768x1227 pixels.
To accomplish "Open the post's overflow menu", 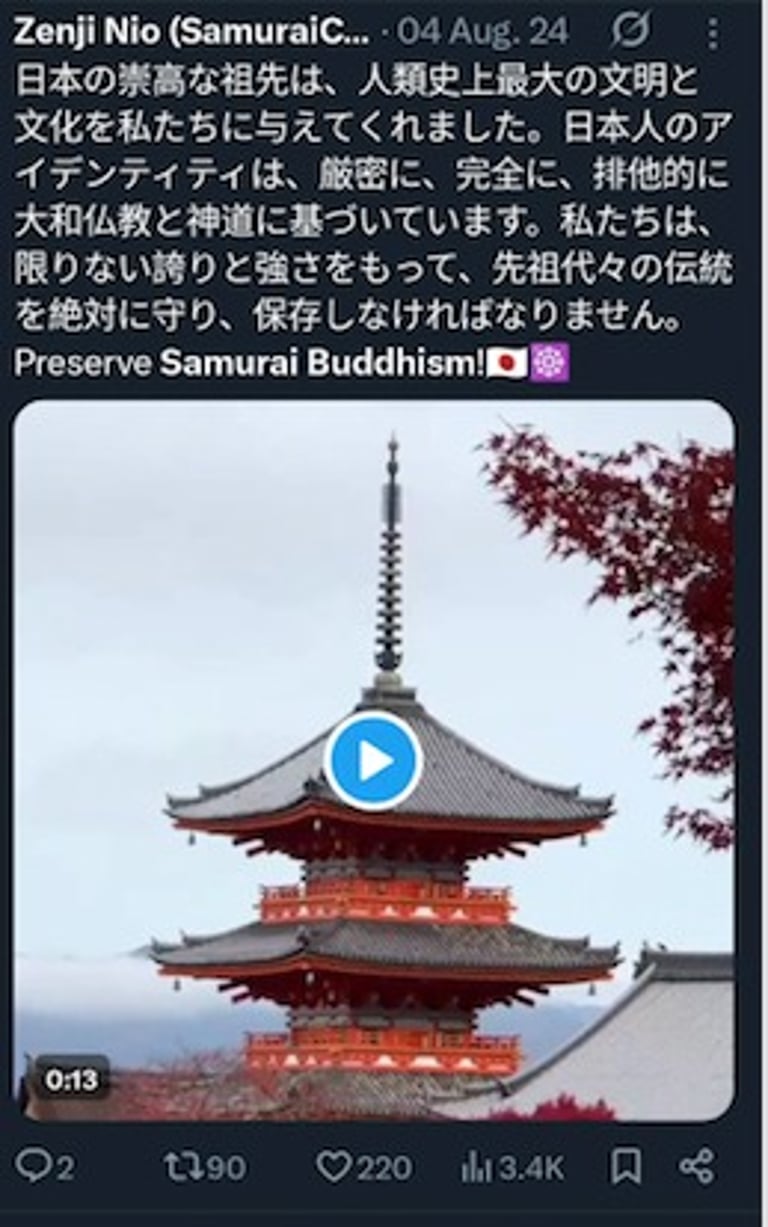I will (x=712, y=33).
